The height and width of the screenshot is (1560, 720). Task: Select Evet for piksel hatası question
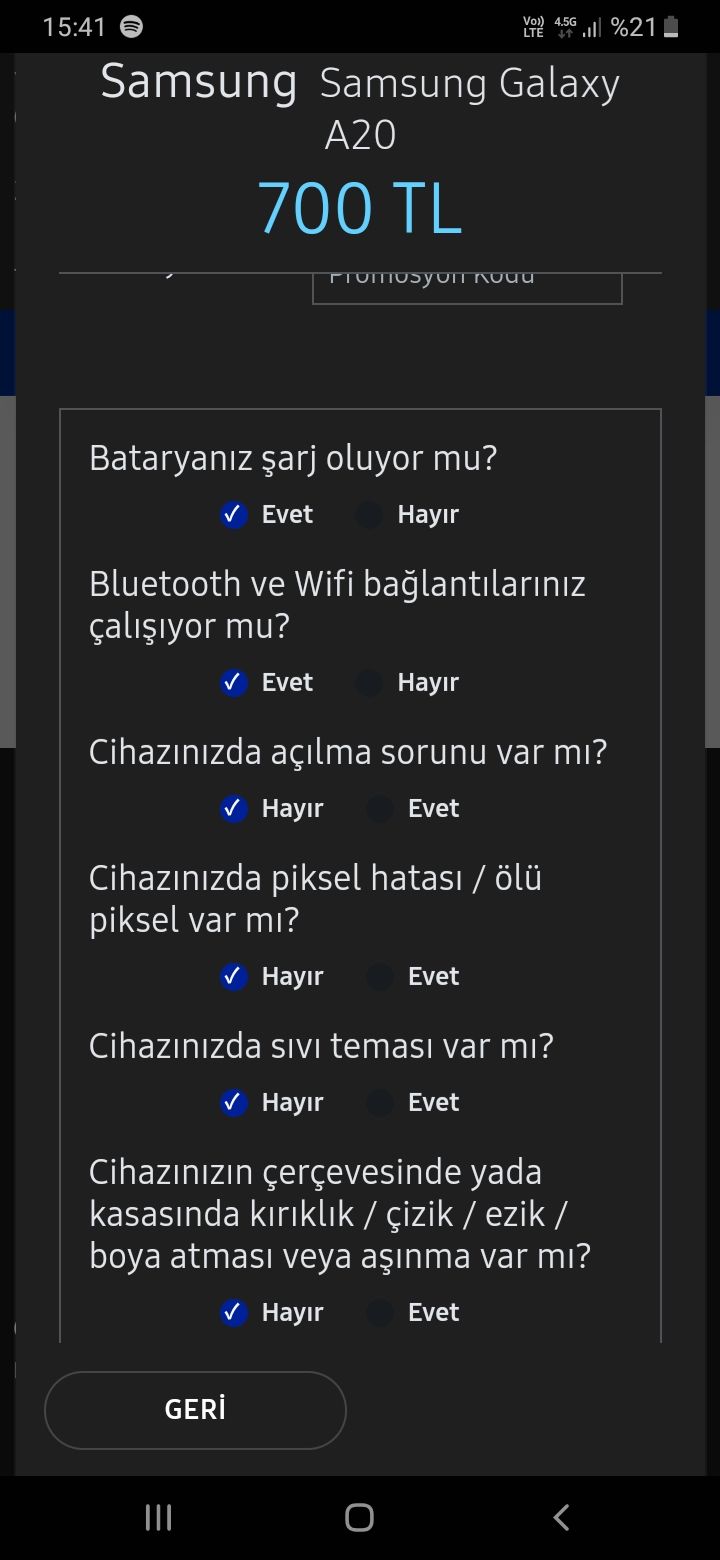click(380, 977)
